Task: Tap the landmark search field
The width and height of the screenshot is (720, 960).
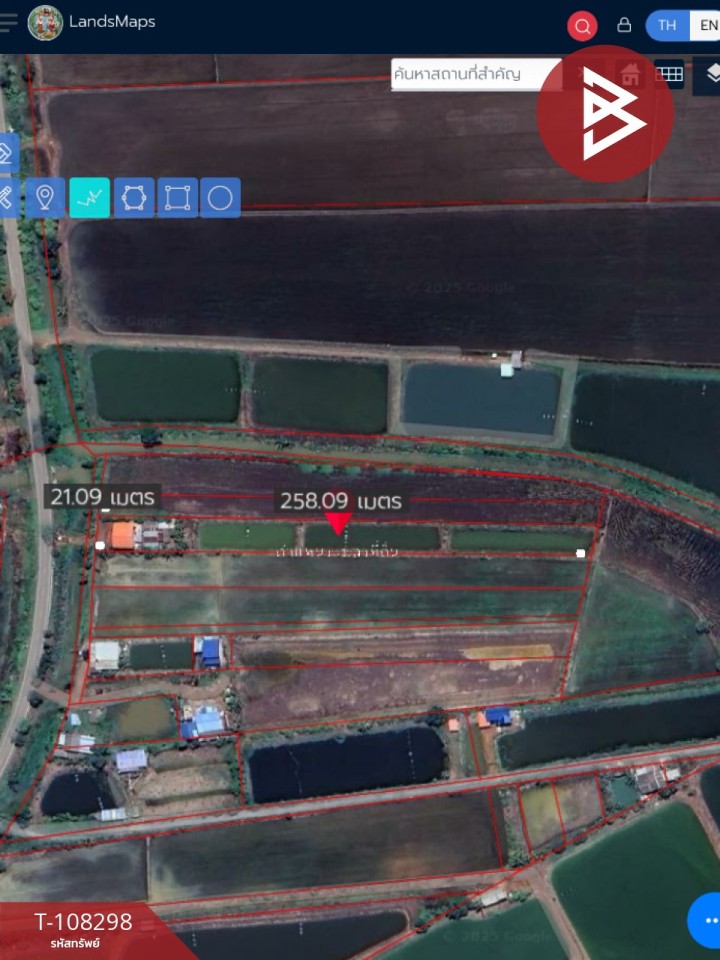Action: 476,74
